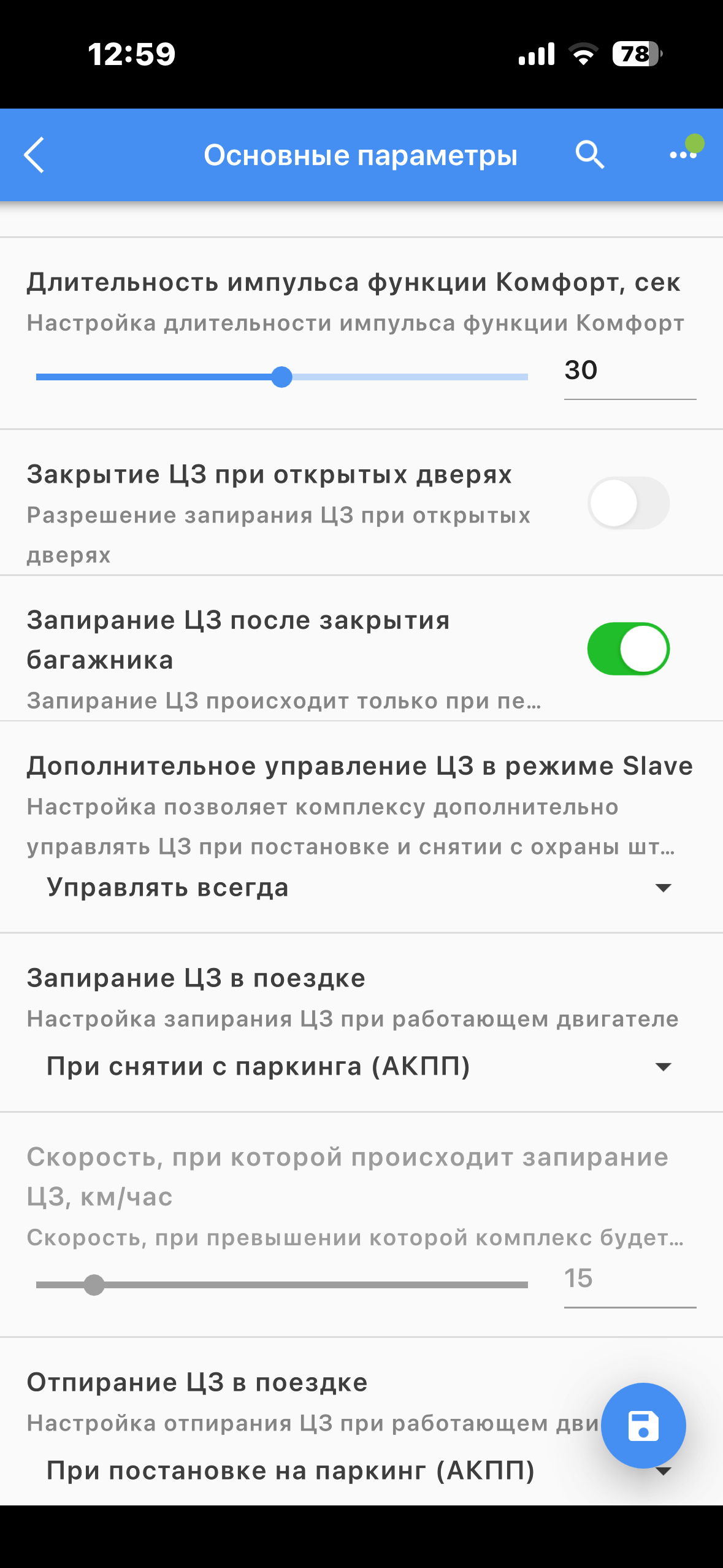Open the three-dots overflow menu
The height and width of the screenshot is (1568, 723).
[x=683, y=155]
